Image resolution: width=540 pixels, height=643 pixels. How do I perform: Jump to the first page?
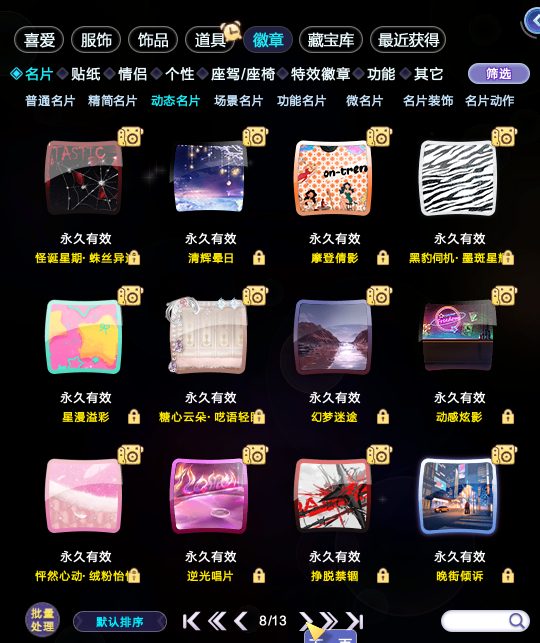click(191, 621)
